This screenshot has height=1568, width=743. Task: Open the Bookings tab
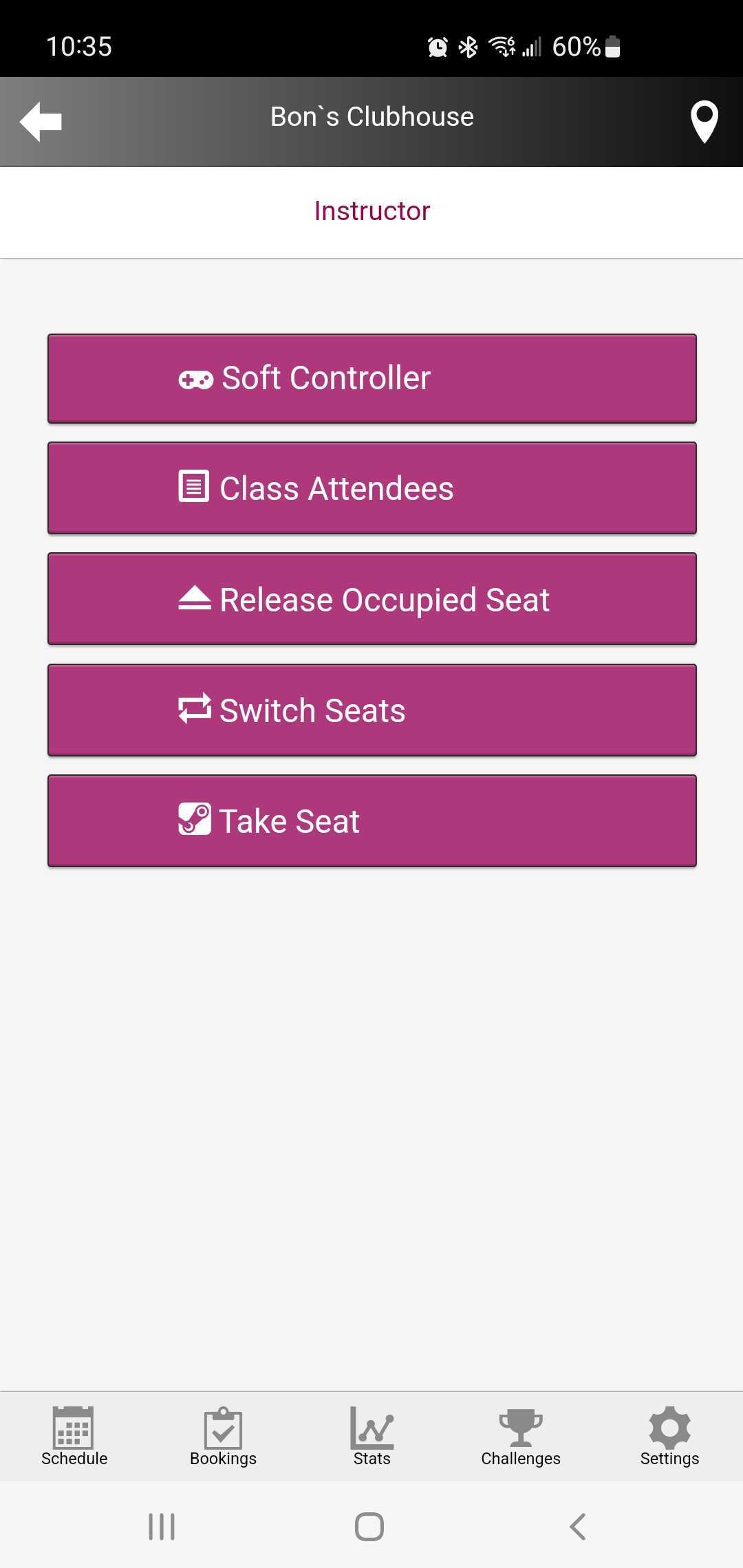(223, 1436)
